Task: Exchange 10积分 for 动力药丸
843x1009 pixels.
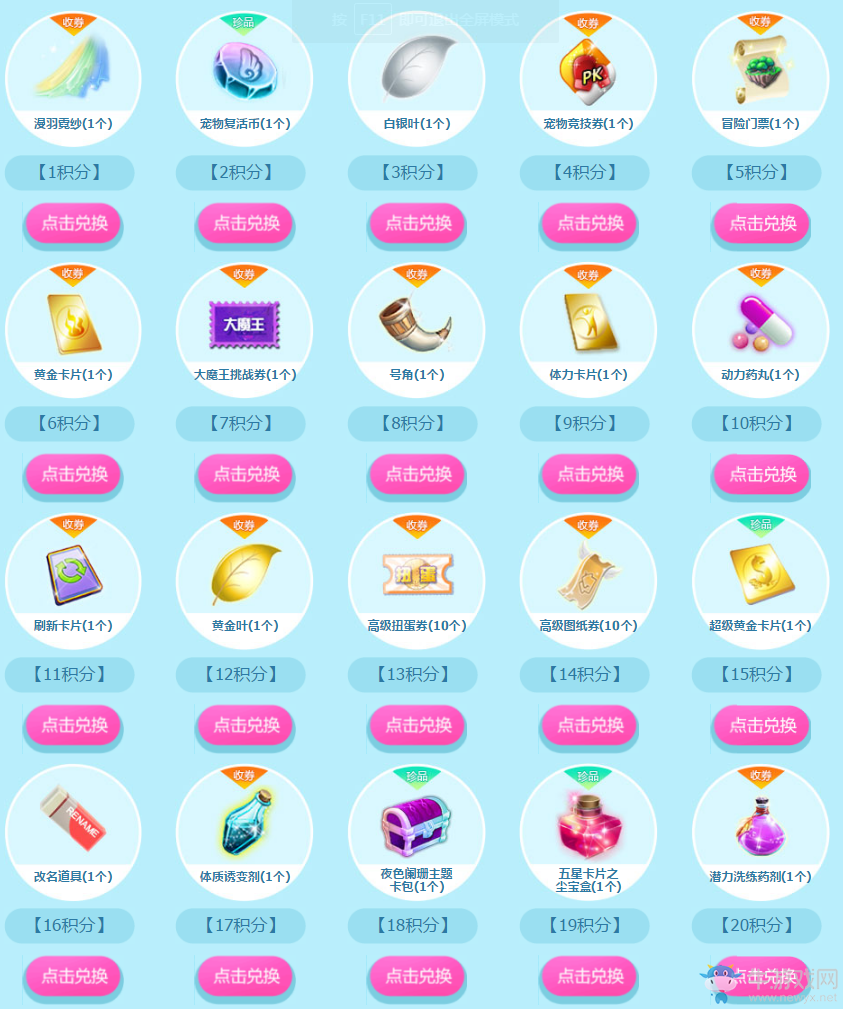Action: [x=762, y=474]
